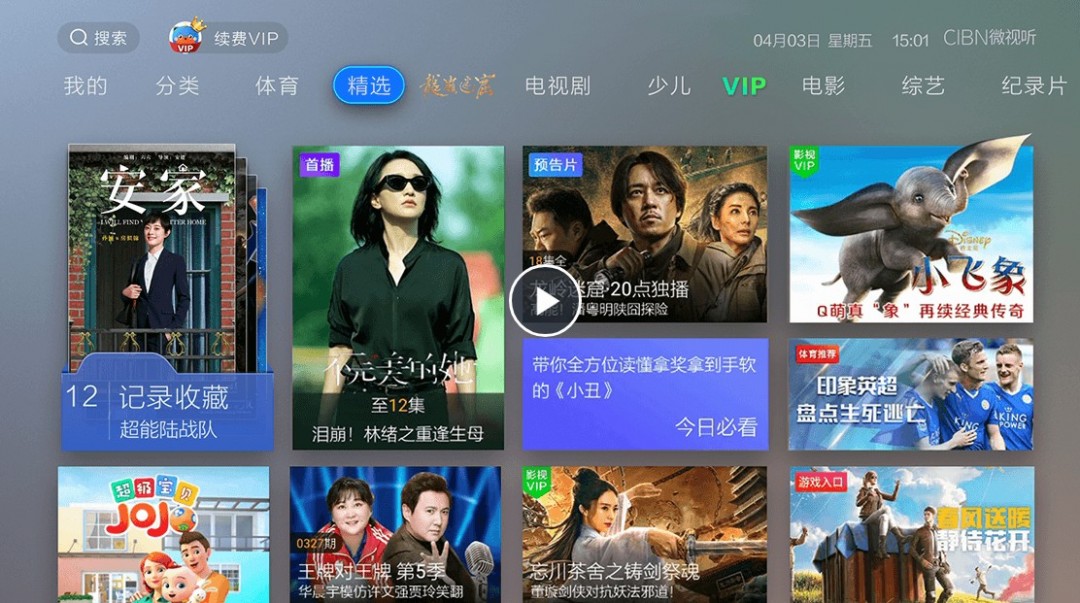
Task: Switch to the 我的 tab
Action: click(85, 86)
